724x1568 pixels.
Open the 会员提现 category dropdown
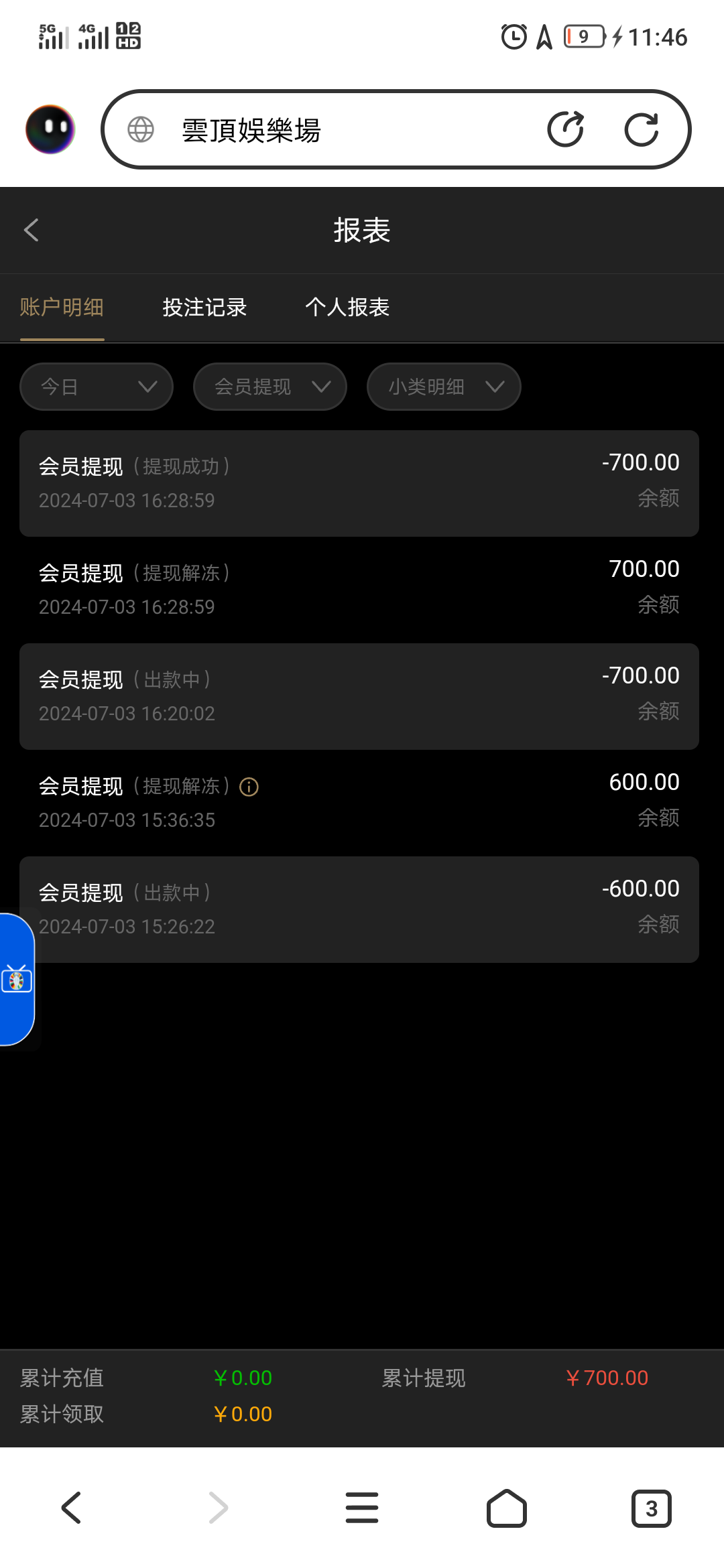coord(269,387)
